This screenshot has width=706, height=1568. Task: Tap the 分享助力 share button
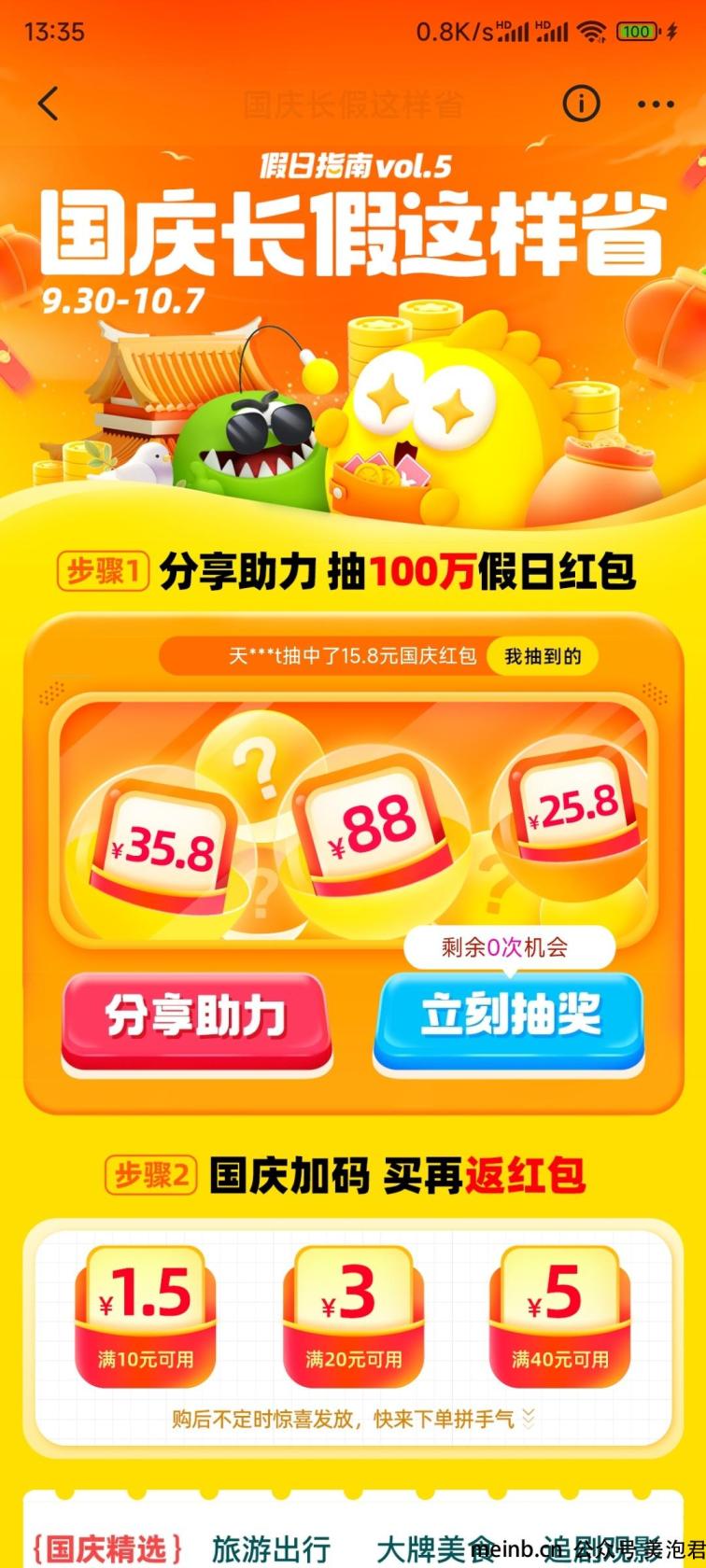coord(196,1017)
